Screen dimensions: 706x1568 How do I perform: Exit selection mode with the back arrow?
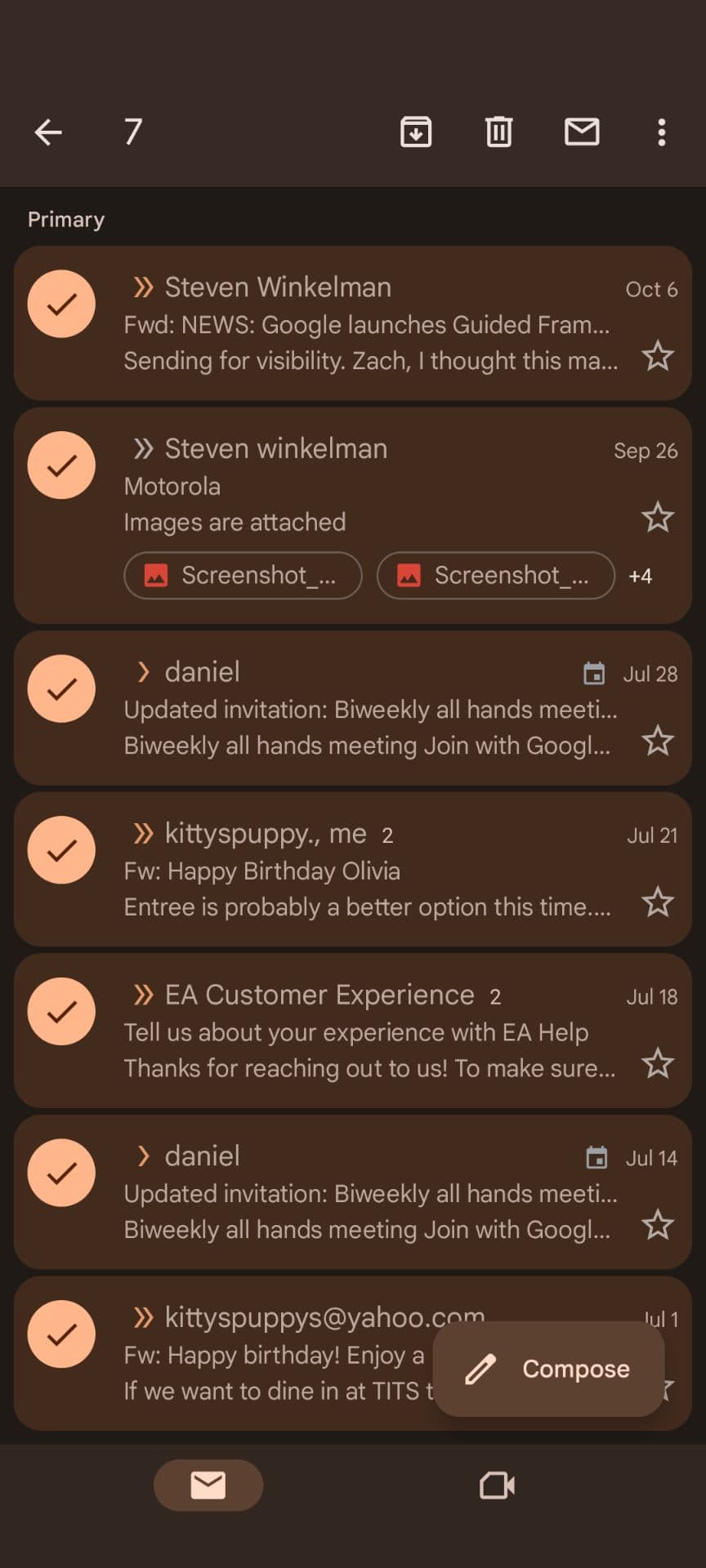(x=48, y=132)
